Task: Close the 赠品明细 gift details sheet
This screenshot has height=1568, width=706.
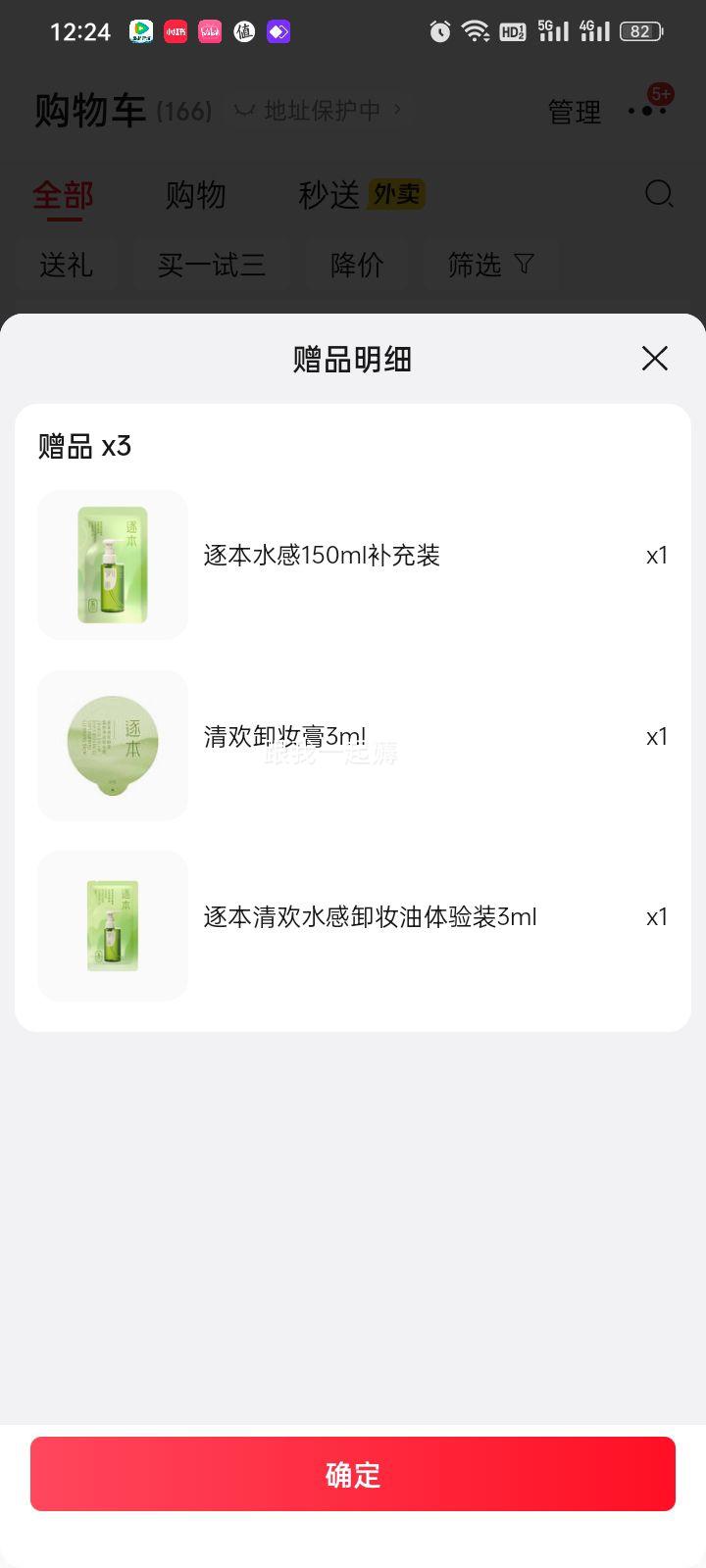Action: [x=654, y=359]
